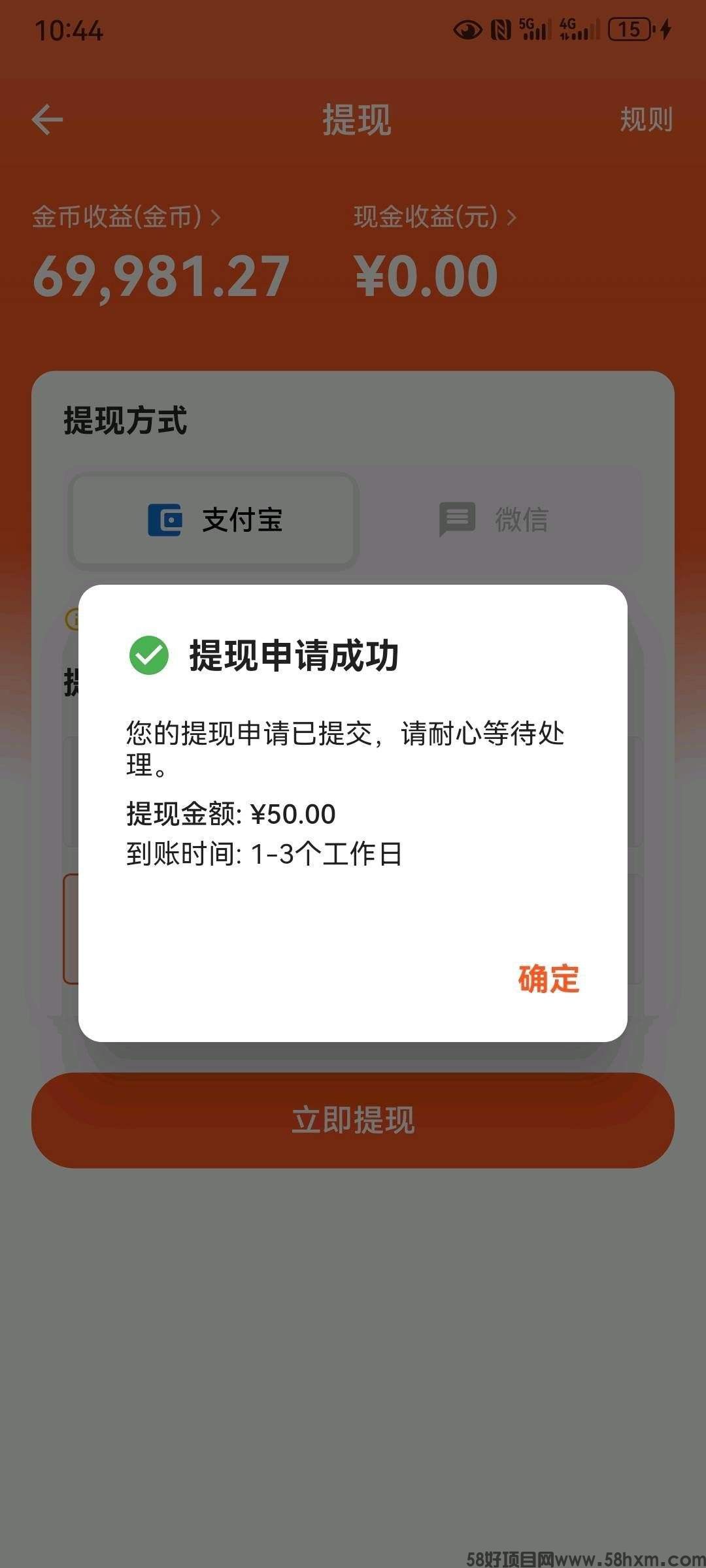Tap the green success checkmark icon
This screenshot has width=706, height=1568.
(x=149, y=655)
